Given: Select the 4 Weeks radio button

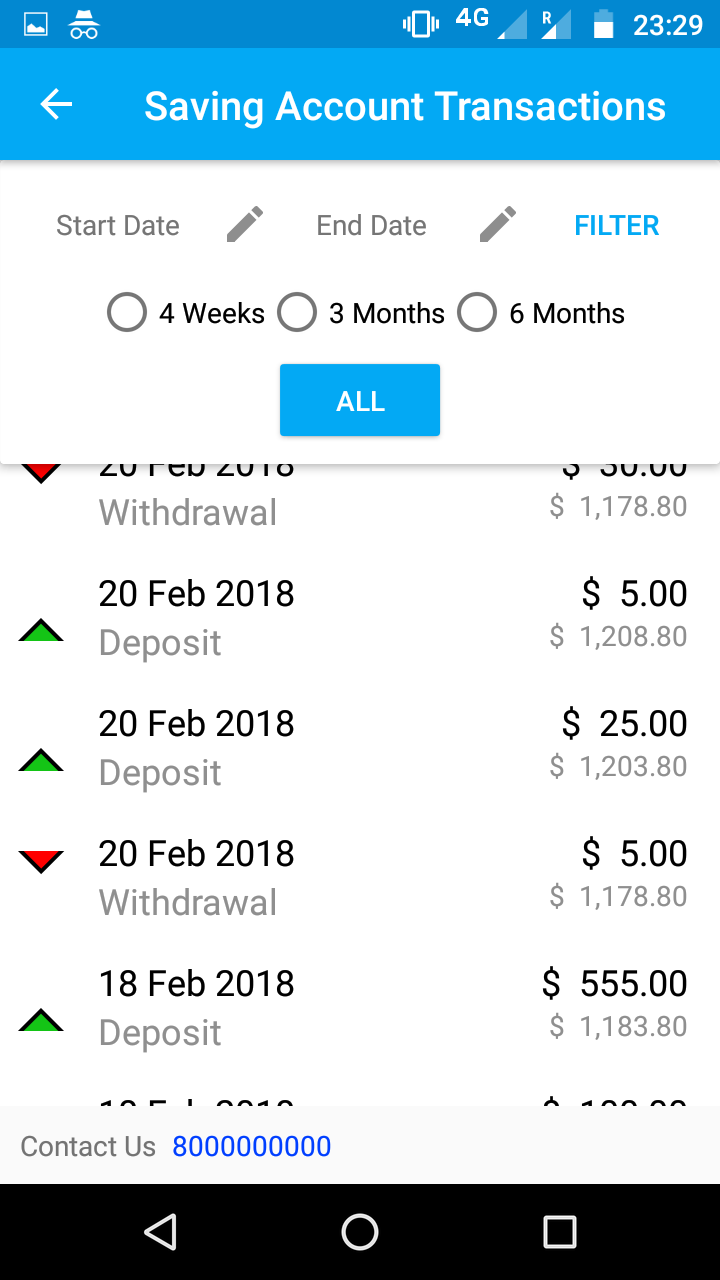Looking at the screenshot, I should click(x=126, y=312).
